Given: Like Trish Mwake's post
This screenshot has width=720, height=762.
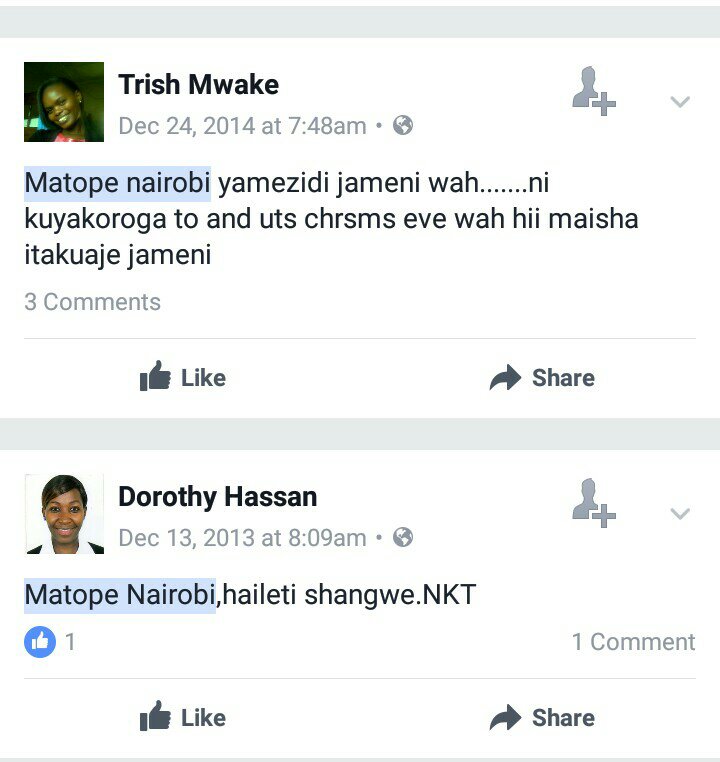Looking at the screenshot, I should [x=183, y=378].
